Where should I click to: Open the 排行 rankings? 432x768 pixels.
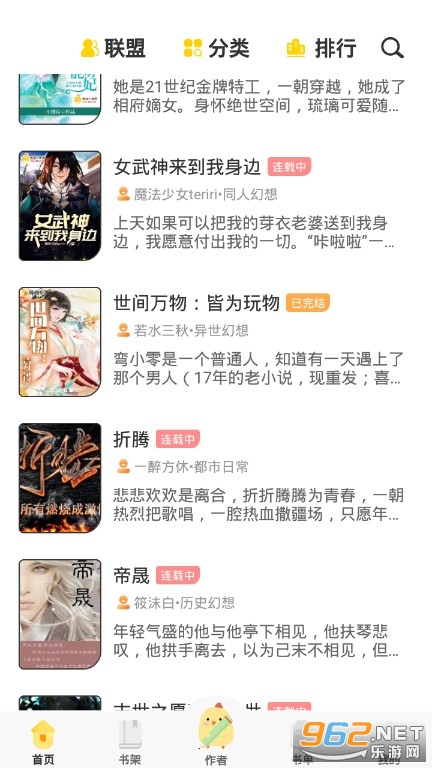coord(321,48)
